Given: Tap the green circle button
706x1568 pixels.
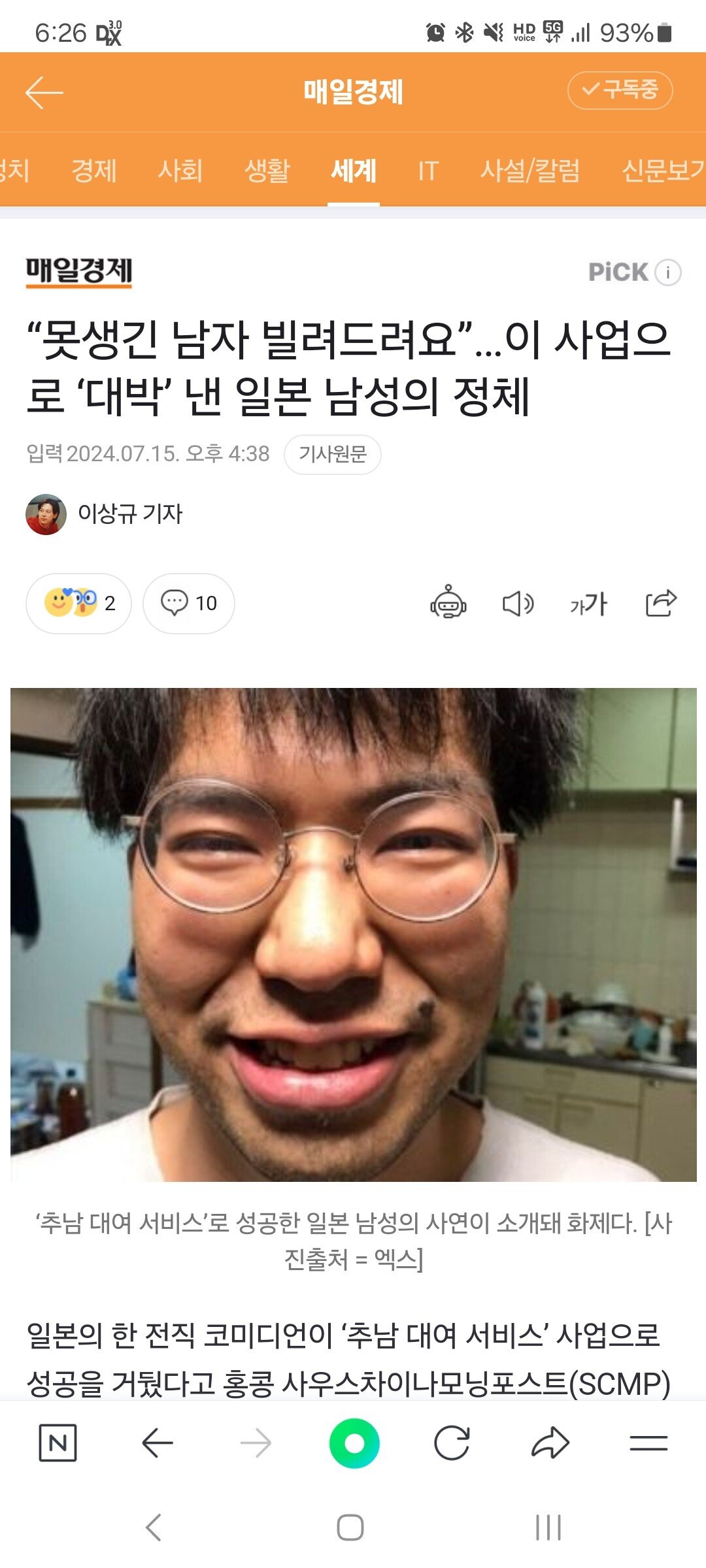Looking at the screenshot, I should [354, 1443].
